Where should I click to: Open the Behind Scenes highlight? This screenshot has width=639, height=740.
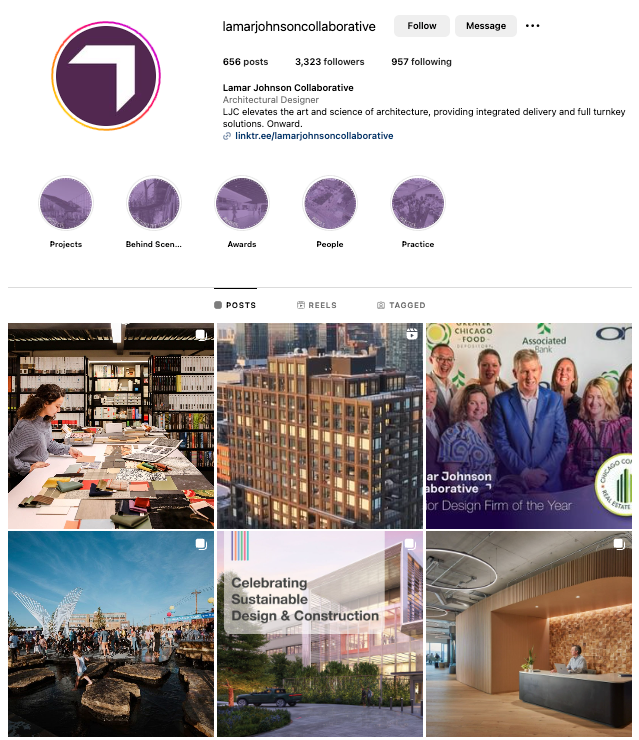[x=154, y=203]
